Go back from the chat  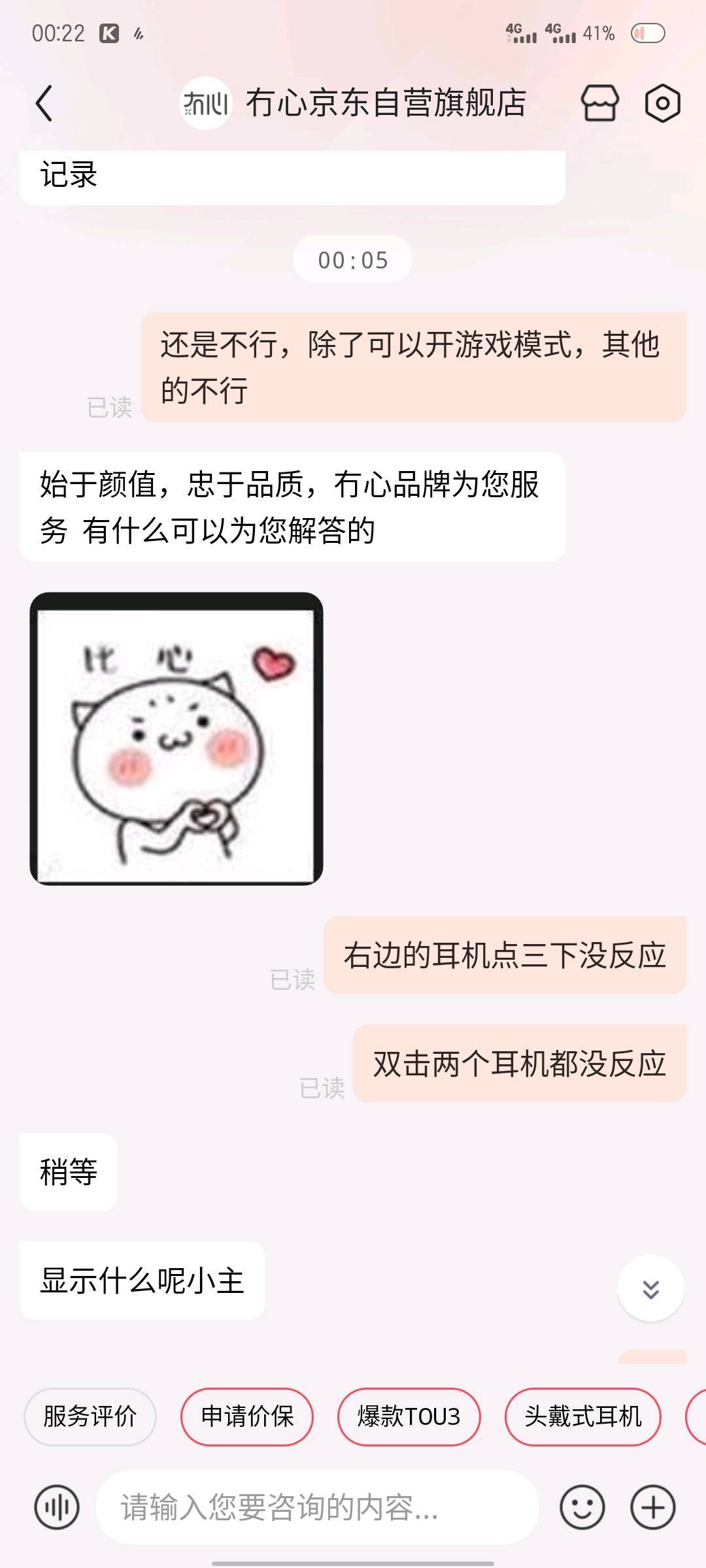tap(44, 104)
